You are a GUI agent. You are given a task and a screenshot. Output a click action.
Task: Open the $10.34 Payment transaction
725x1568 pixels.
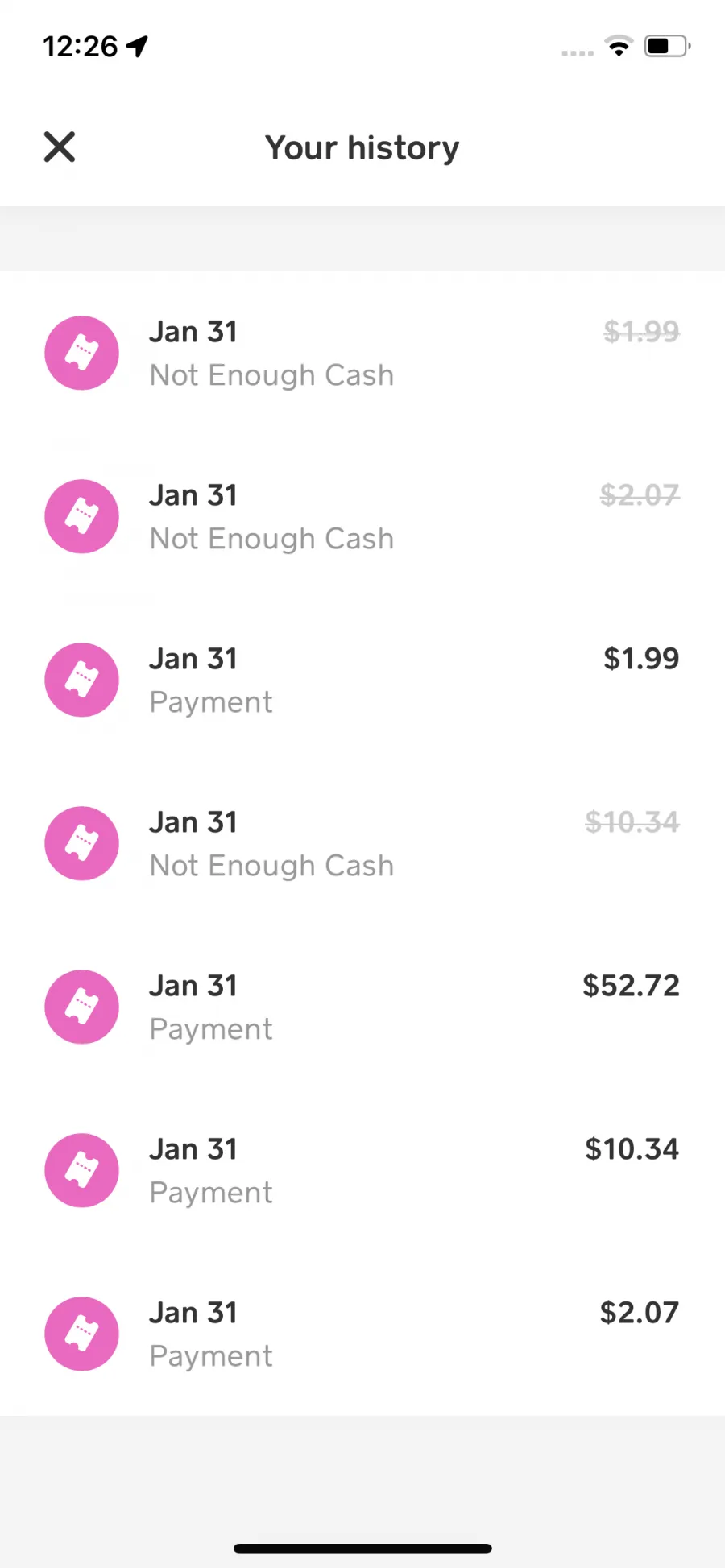pyautogui.click(x=362, y=1171)
